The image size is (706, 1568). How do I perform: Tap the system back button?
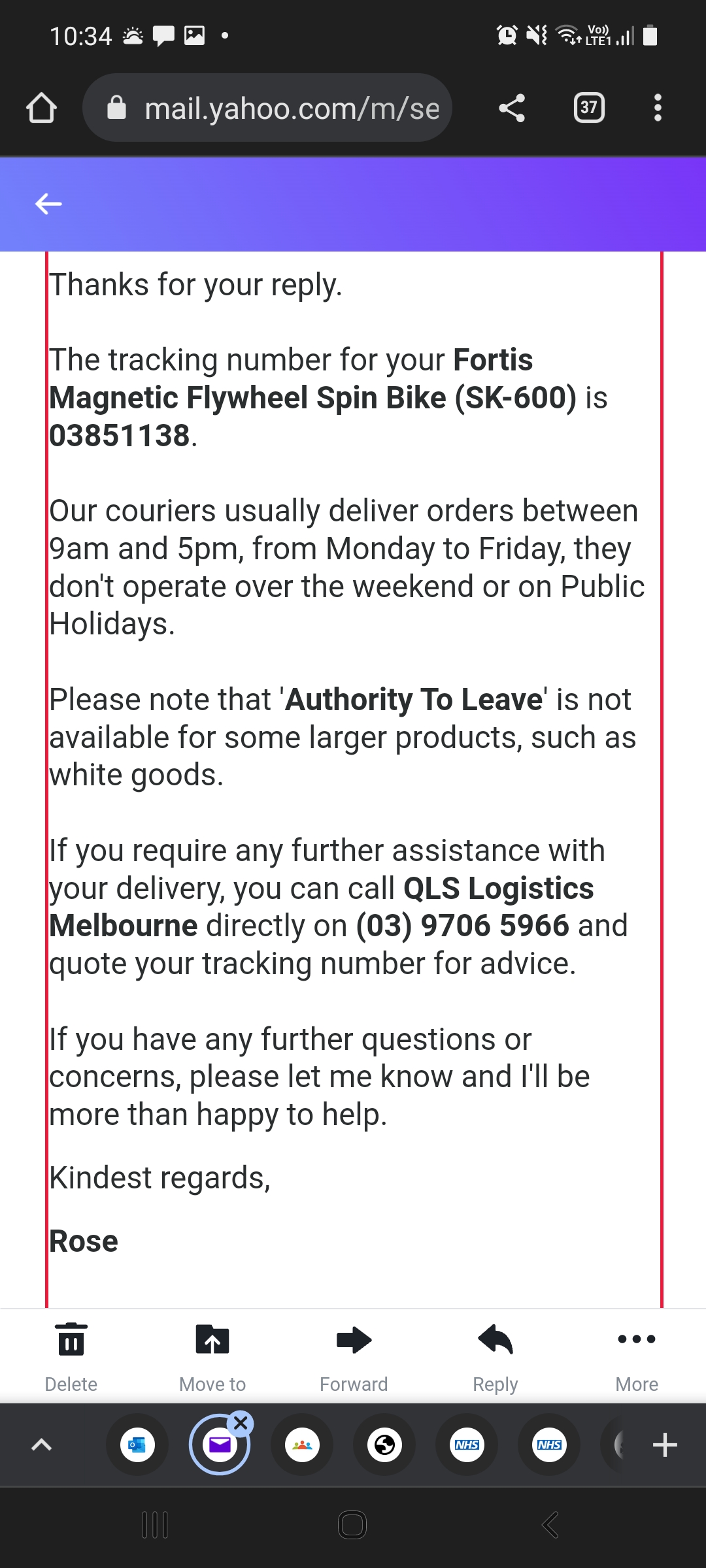coord(550,1525)
